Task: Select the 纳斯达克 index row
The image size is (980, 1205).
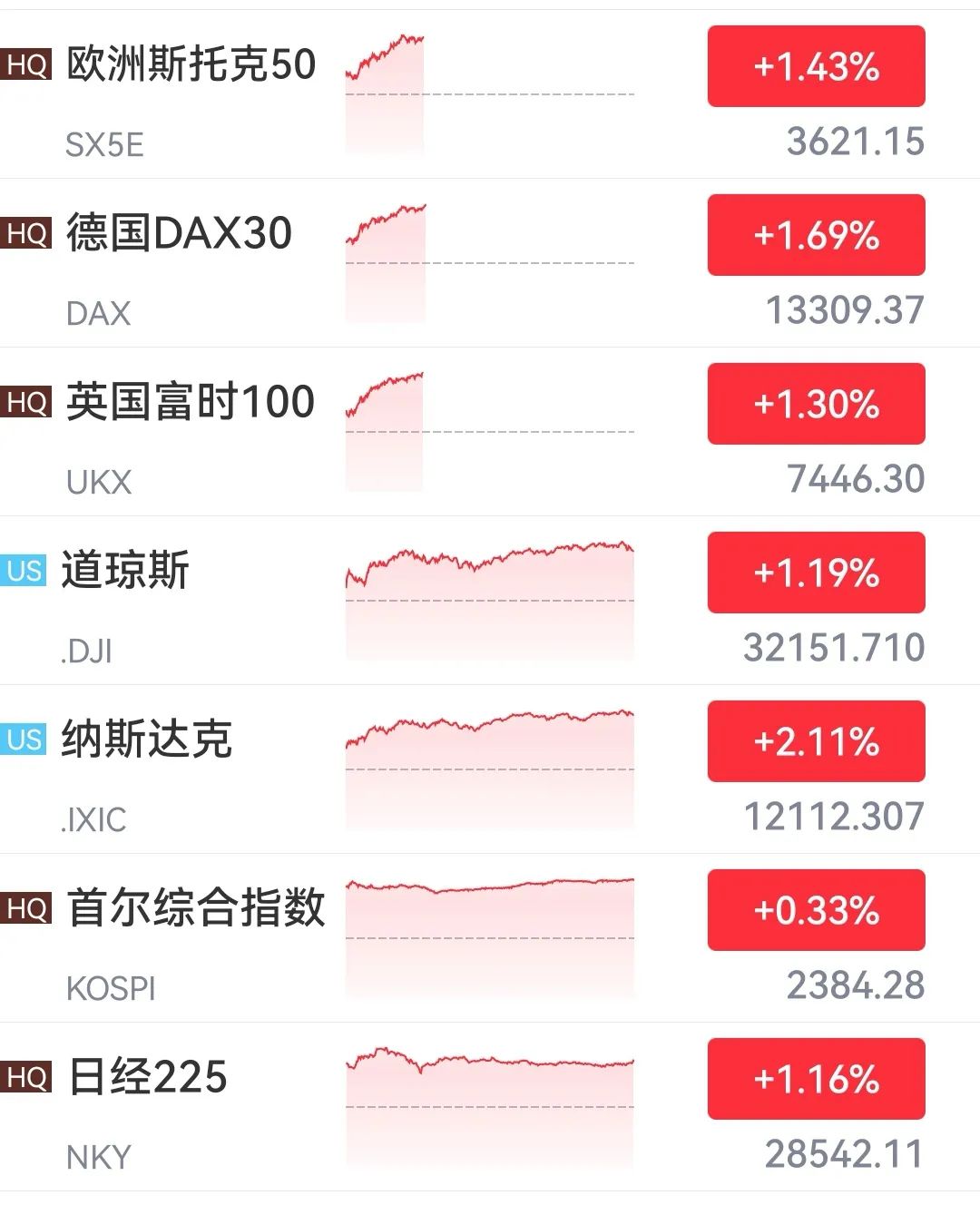Action: click(147, 740)
